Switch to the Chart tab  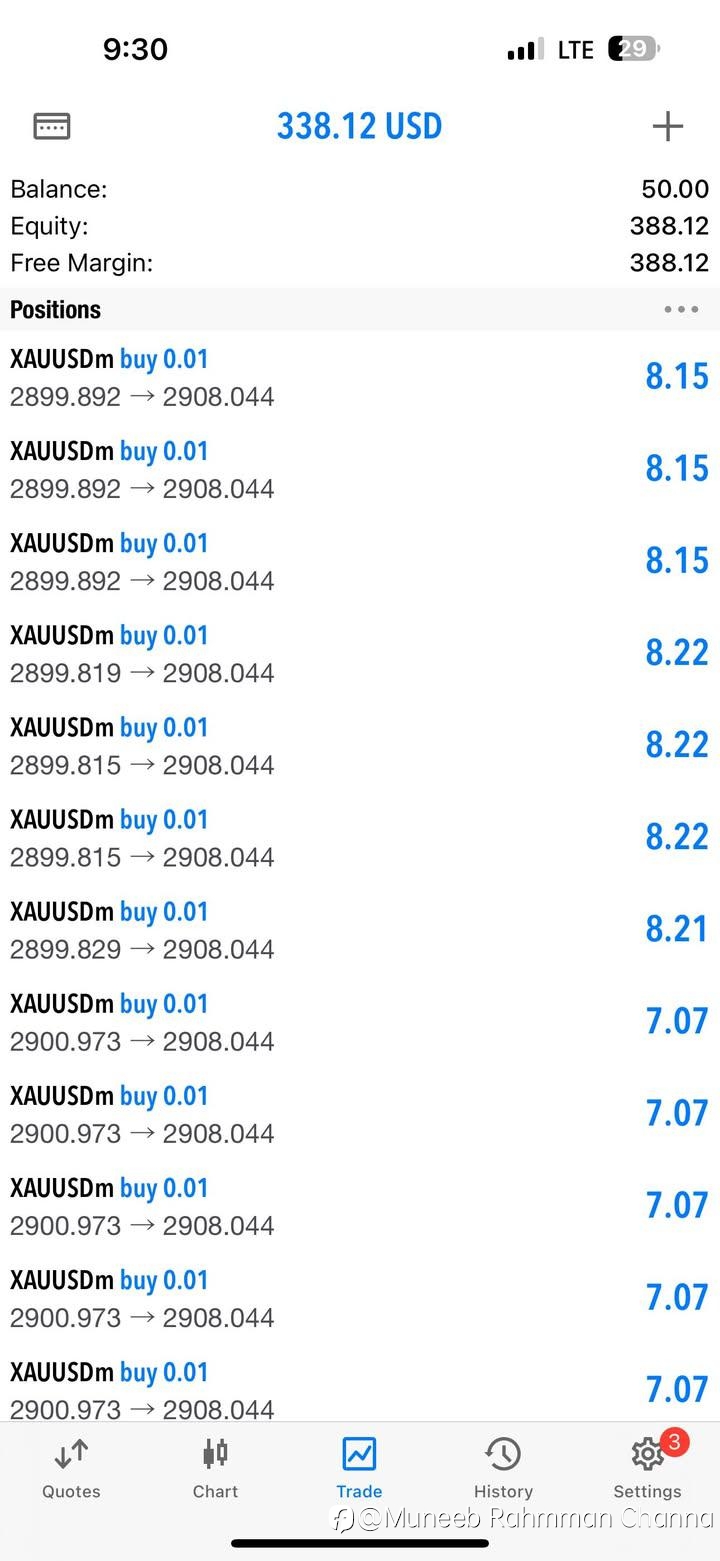coord(215,1468)
